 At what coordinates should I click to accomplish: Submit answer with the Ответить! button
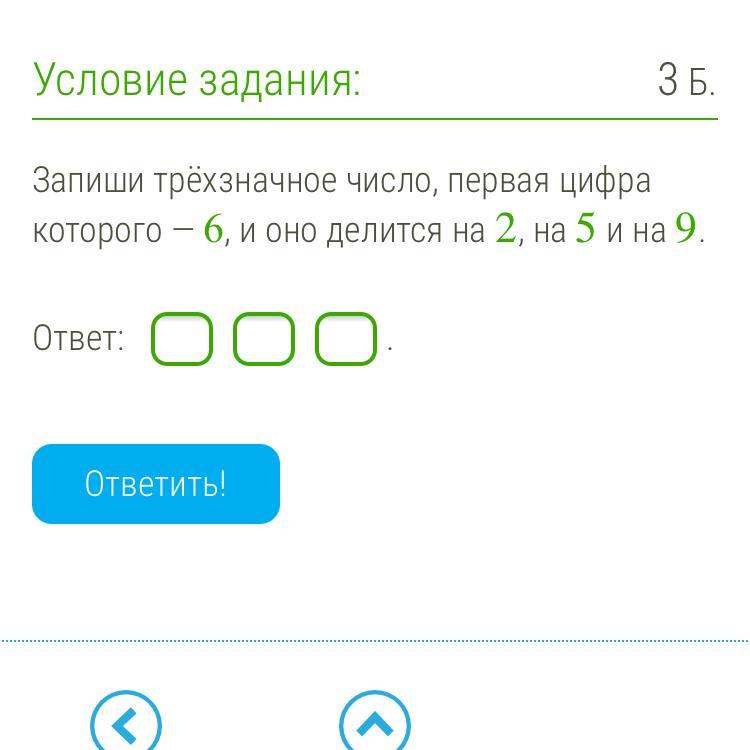(x=156, y=484)
